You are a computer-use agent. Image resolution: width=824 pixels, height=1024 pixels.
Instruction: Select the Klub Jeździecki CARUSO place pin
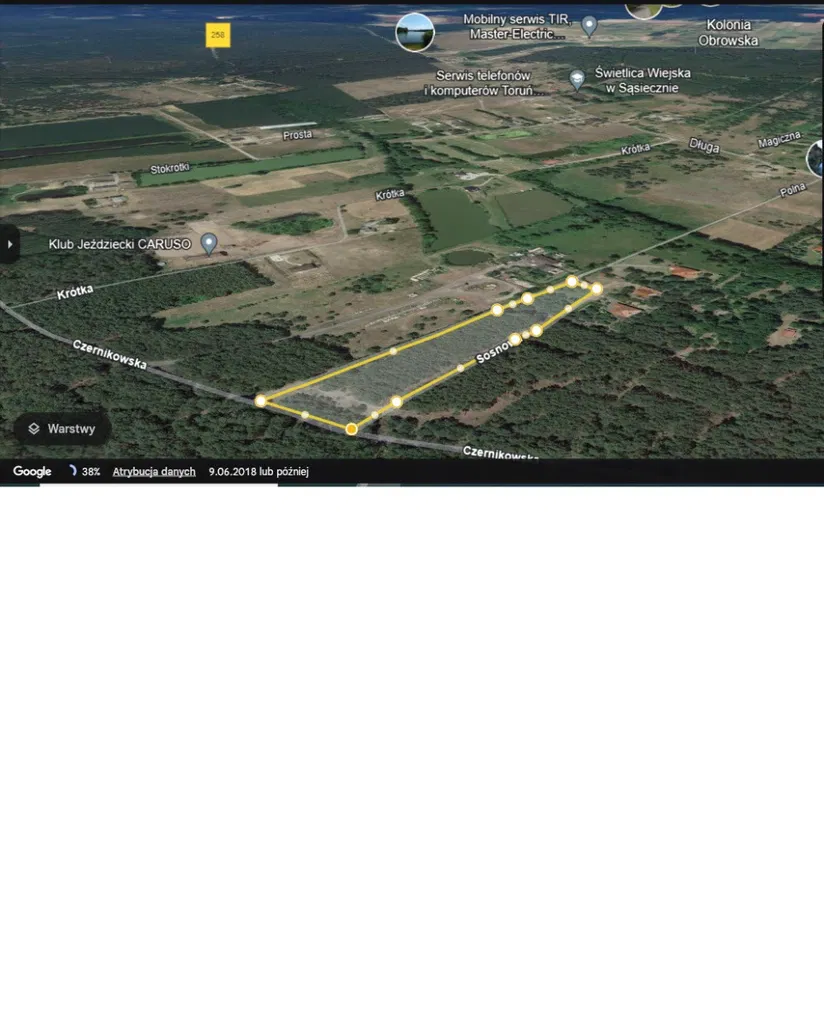209,243
